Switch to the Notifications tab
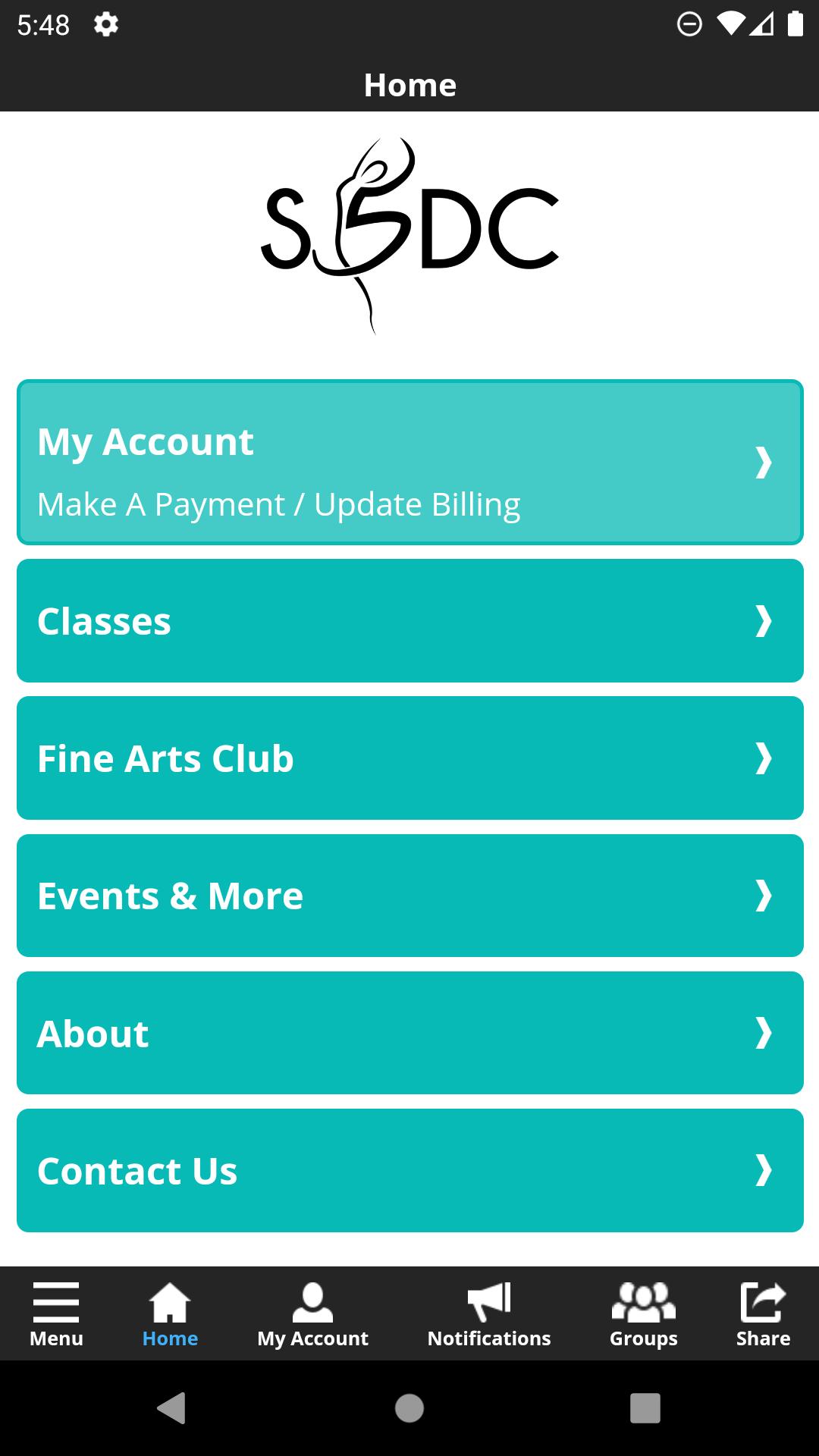The image size is (819, 1456). [x=489, y=1313]
